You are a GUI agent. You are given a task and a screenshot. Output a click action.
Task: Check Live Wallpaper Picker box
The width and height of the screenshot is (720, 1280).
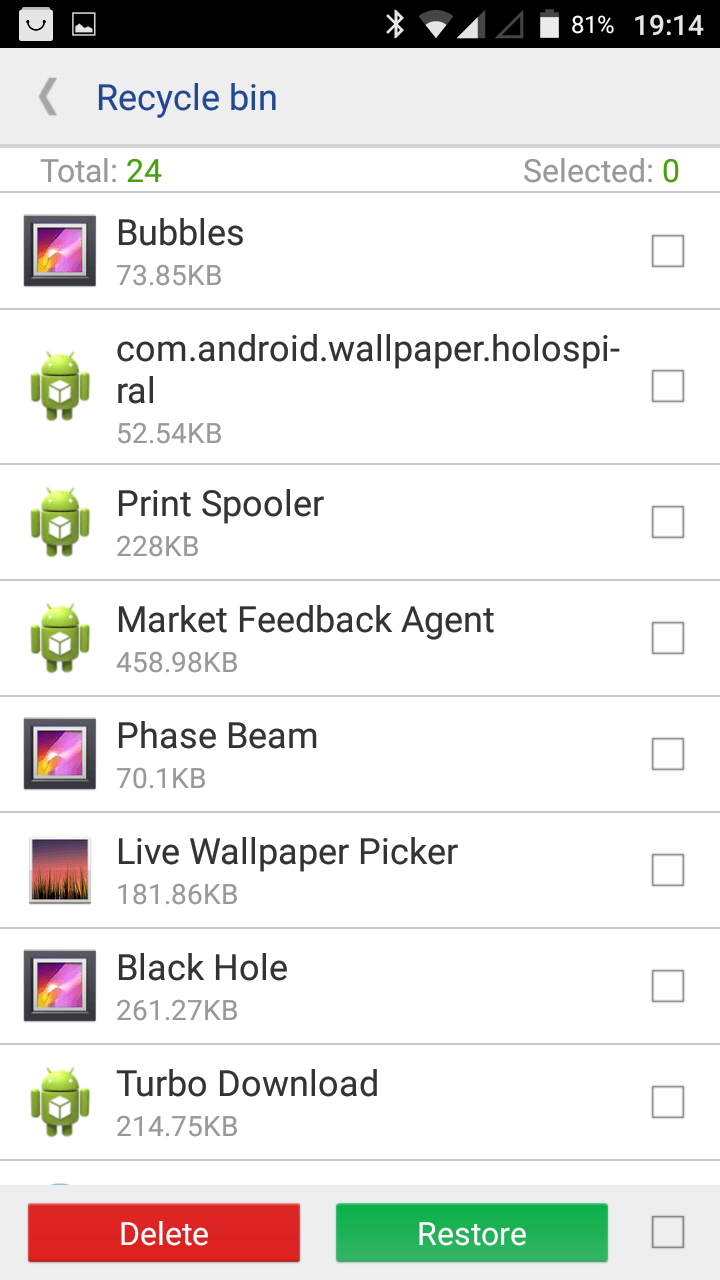[667, 870]
